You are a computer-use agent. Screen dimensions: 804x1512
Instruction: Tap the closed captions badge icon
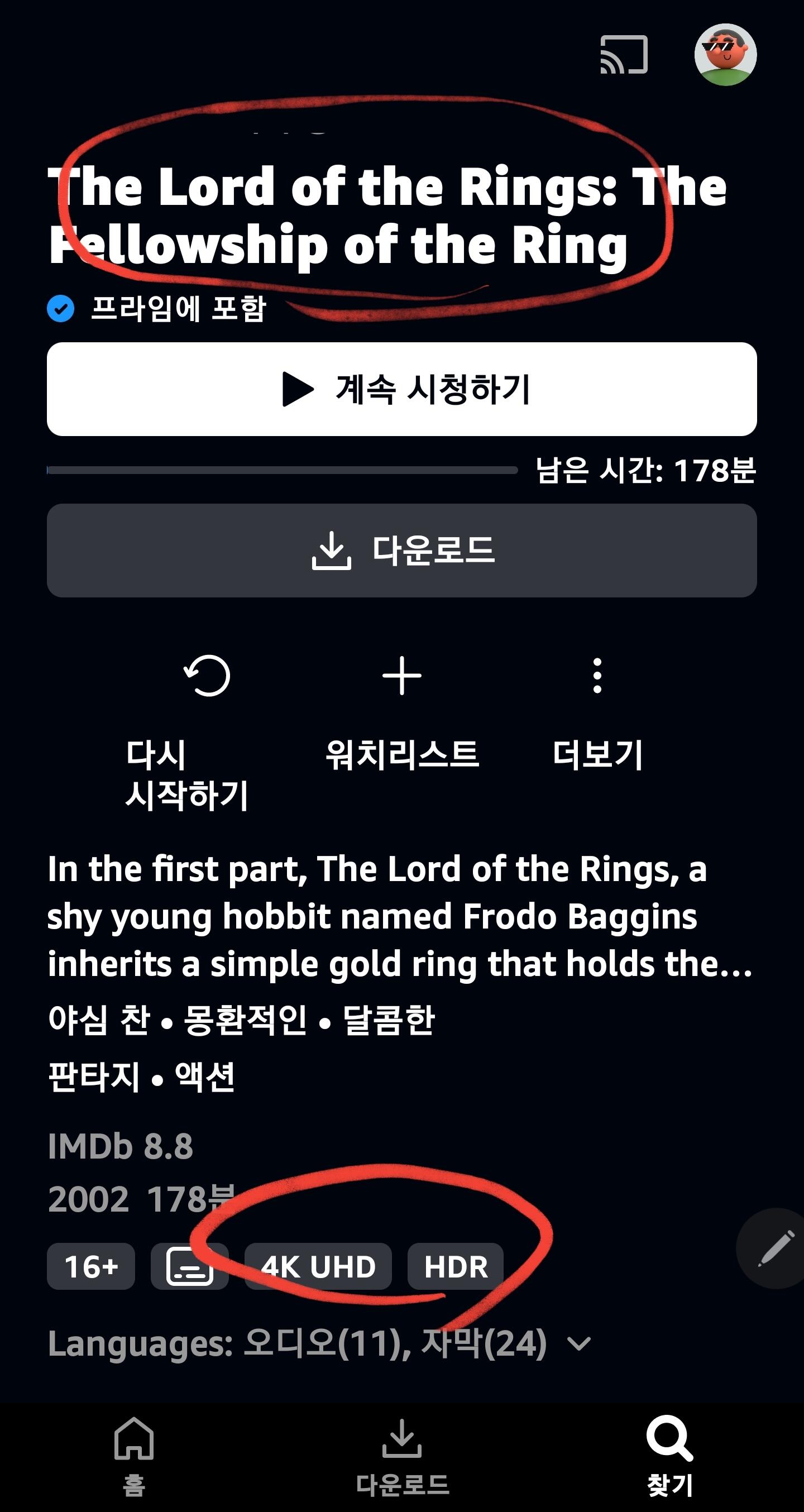(x=190, y=1267)
